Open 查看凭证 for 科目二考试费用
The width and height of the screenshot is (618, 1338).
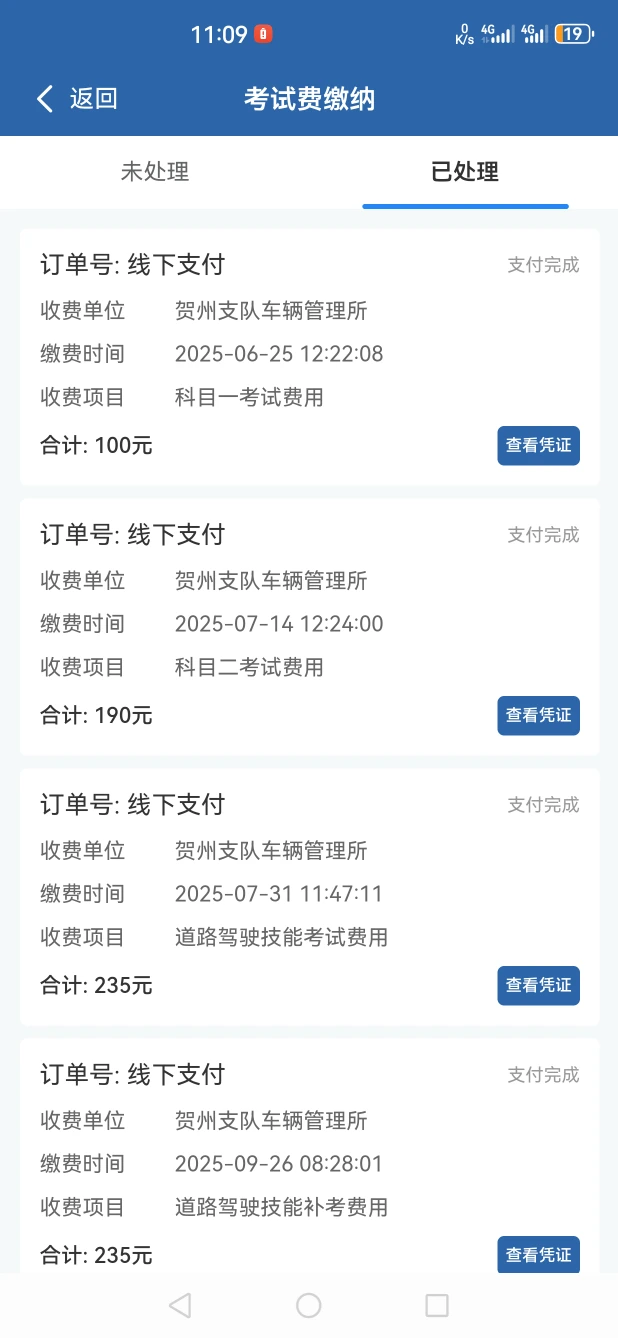pos(538,716)
